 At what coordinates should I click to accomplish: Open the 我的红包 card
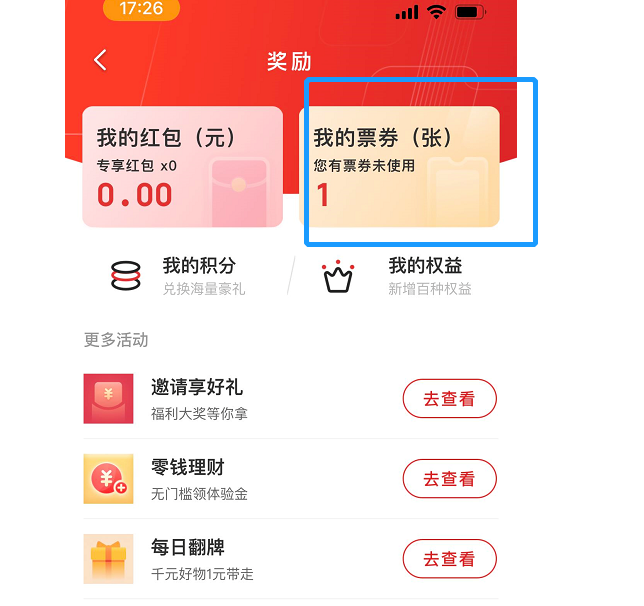[183, 167]
